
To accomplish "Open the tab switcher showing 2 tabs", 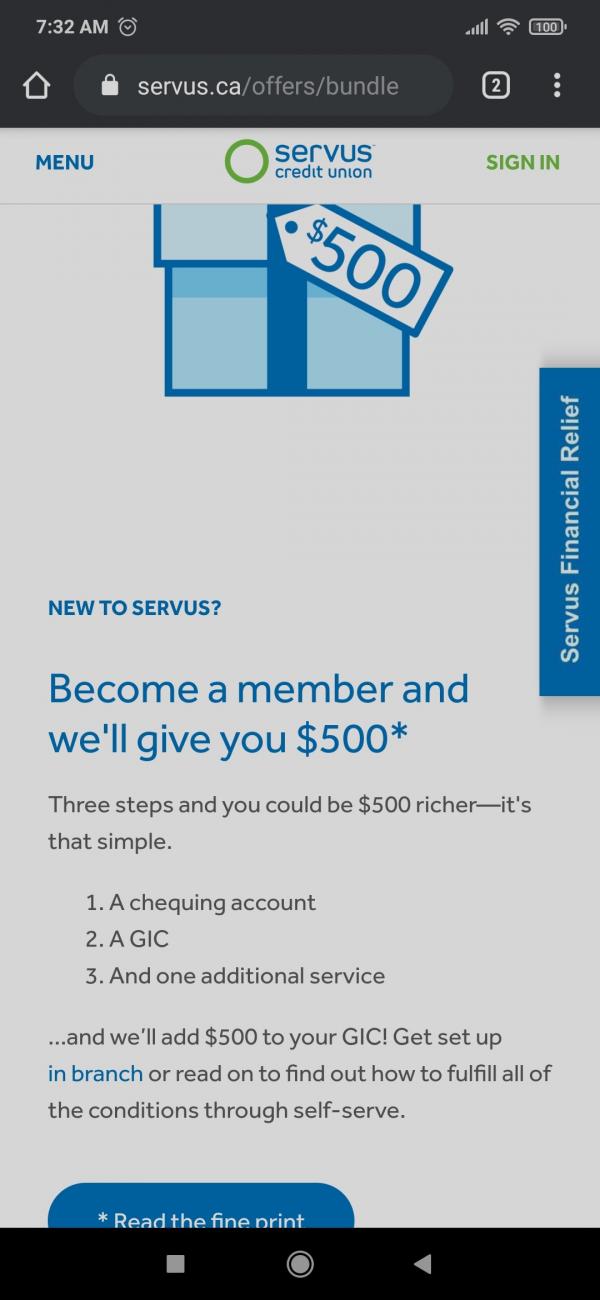I will [x=495, y=86].
